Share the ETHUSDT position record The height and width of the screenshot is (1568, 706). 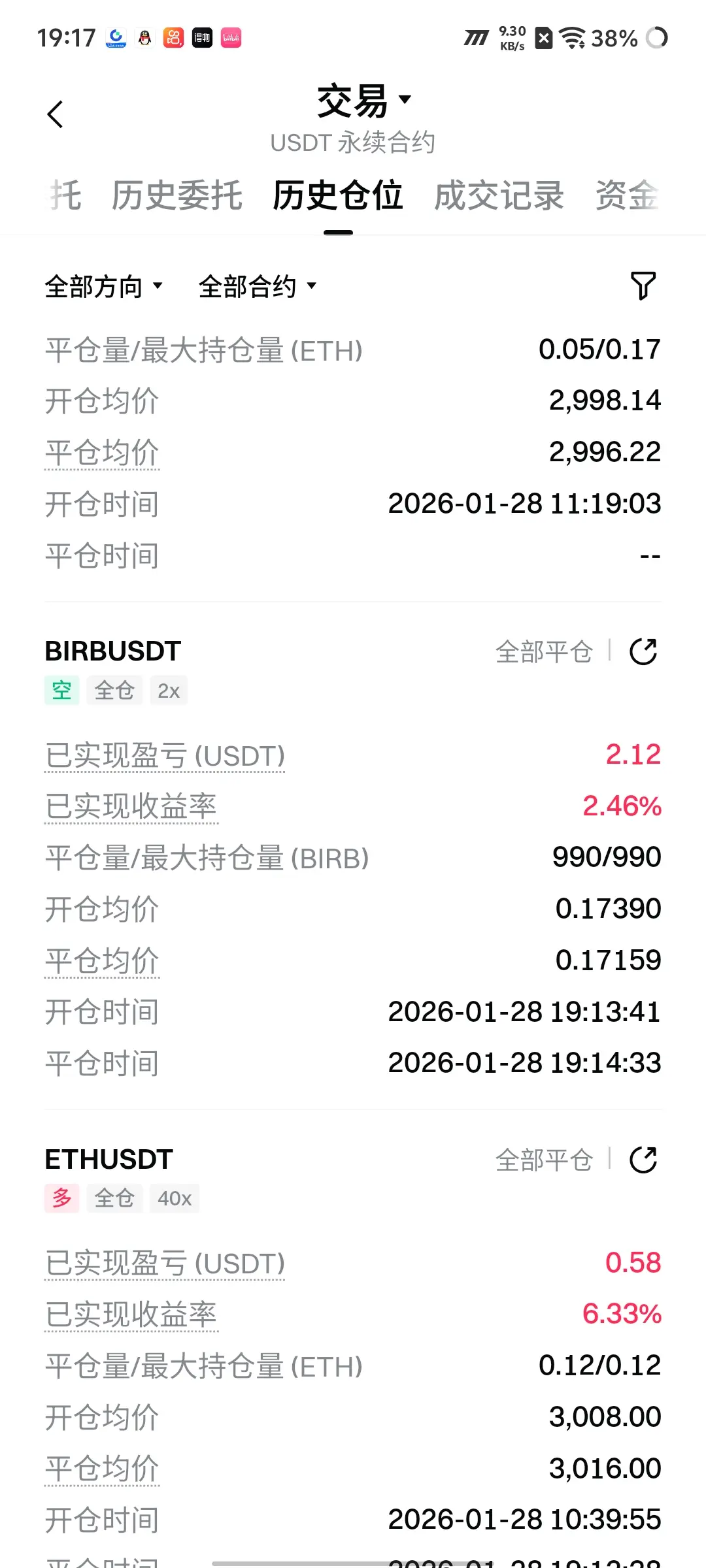[643, 1160]
